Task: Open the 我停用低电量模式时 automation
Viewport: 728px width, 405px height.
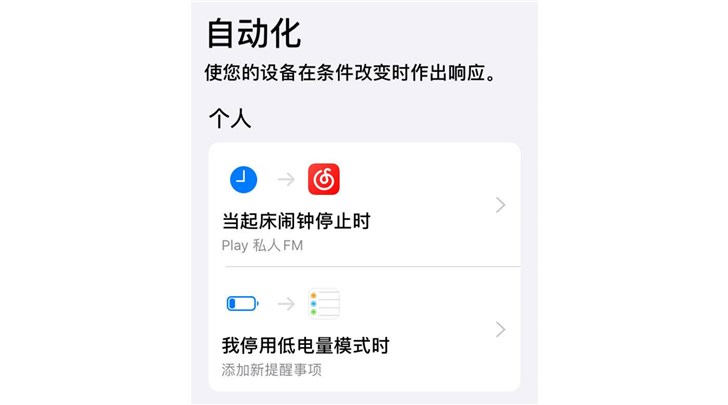Action: coord(364,330)
